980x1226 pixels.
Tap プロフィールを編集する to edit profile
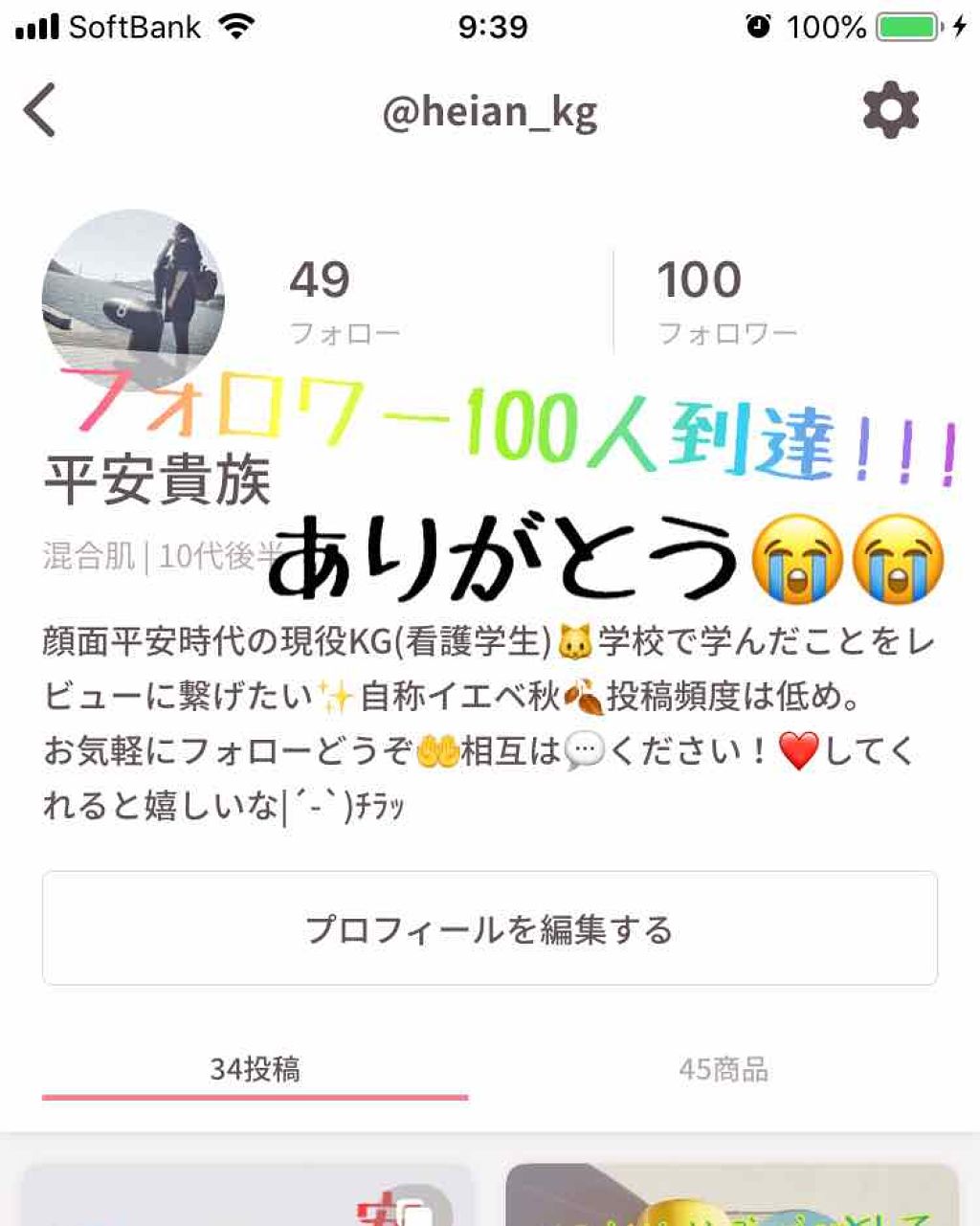[490, 928]
